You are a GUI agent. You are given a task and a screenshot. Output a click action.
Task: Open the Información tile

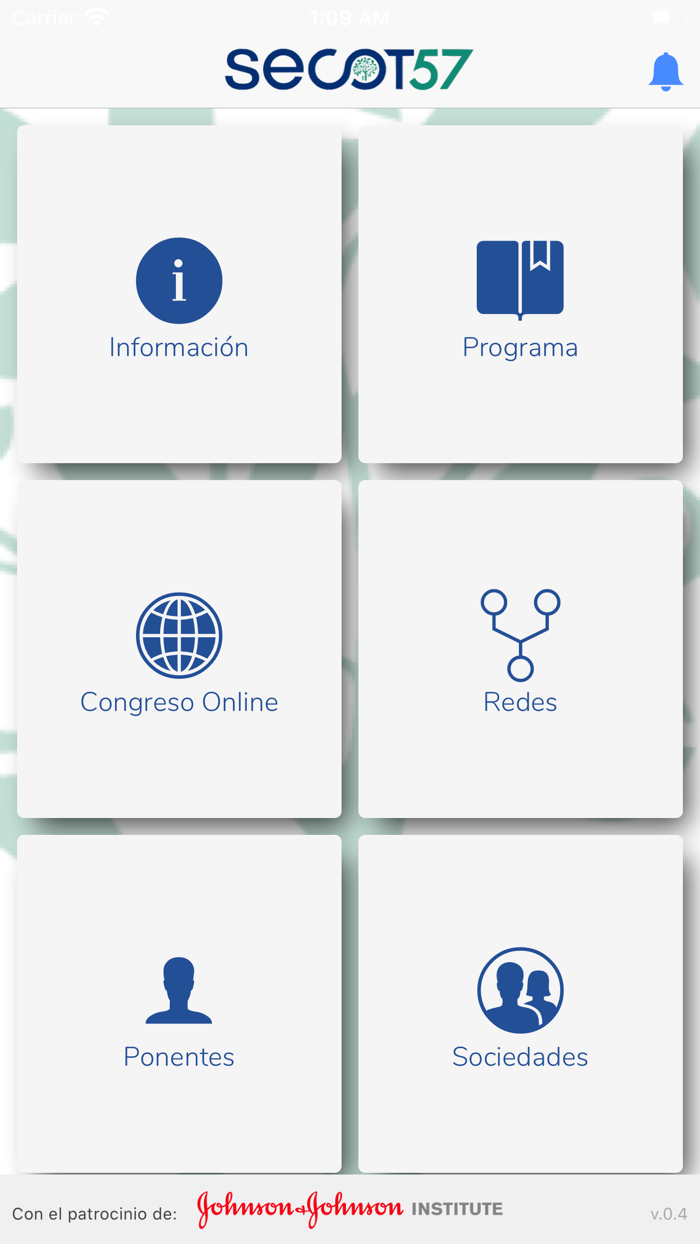pos(179,294)
